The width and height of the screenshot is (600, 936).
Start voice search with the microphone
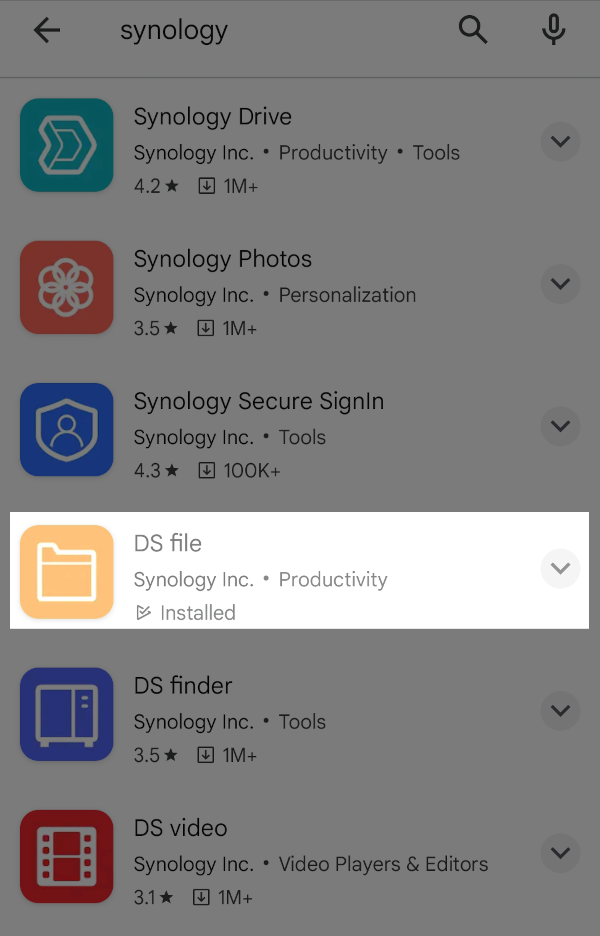click(553, 31)
